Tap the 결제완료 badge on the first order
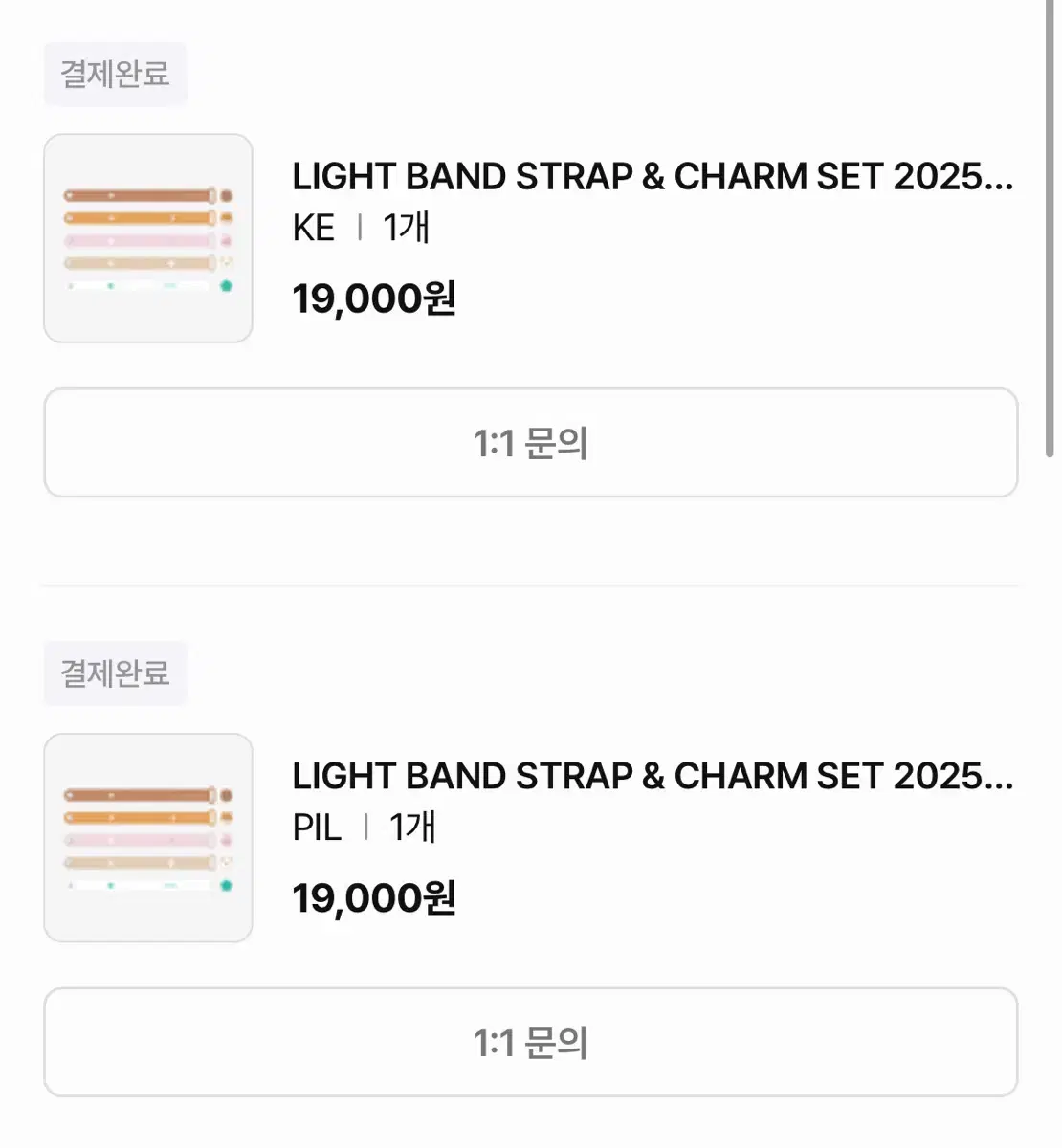The width and height of the screenshot is (1062, 1148). 115,74
